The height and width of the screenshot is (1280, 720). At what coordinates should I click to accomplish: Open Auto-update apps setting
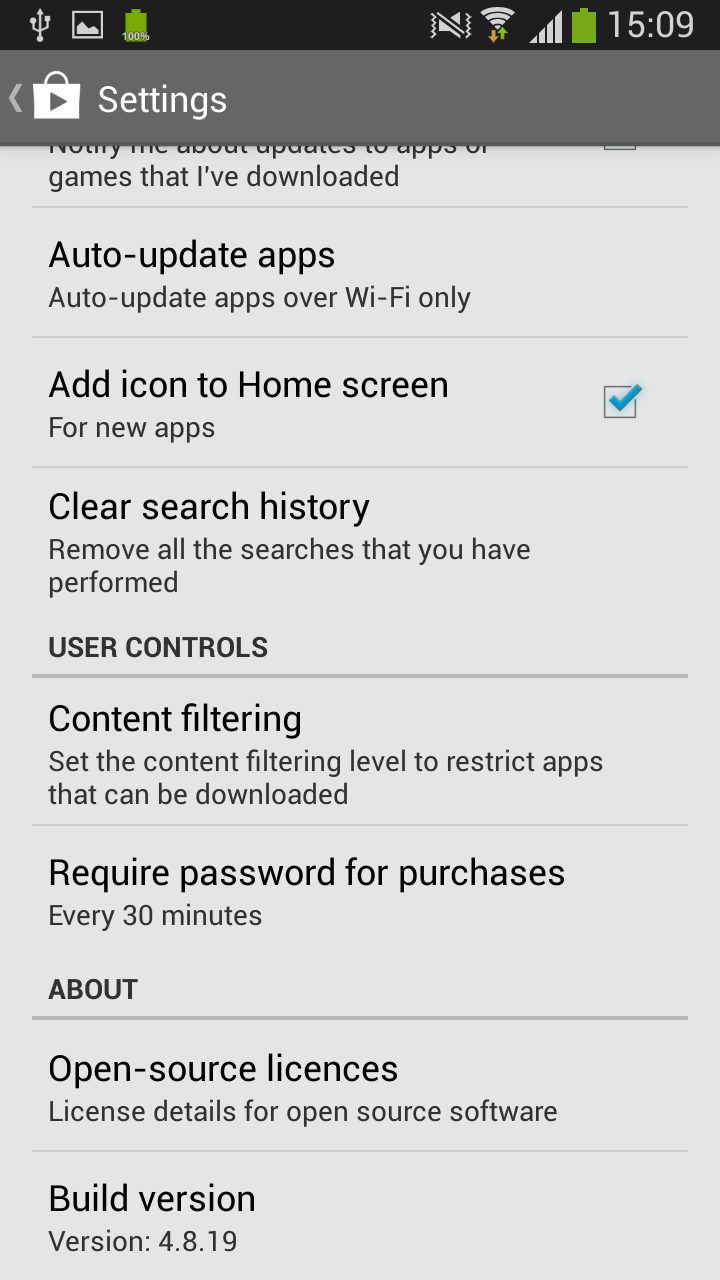pos(360,273)
